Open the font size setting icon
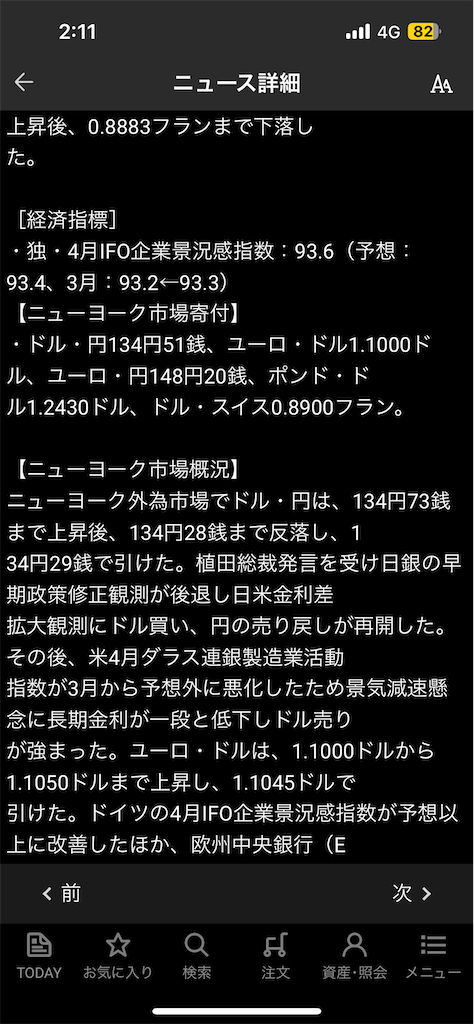The width and height of the screenshot is (474, 1024). 441,84
